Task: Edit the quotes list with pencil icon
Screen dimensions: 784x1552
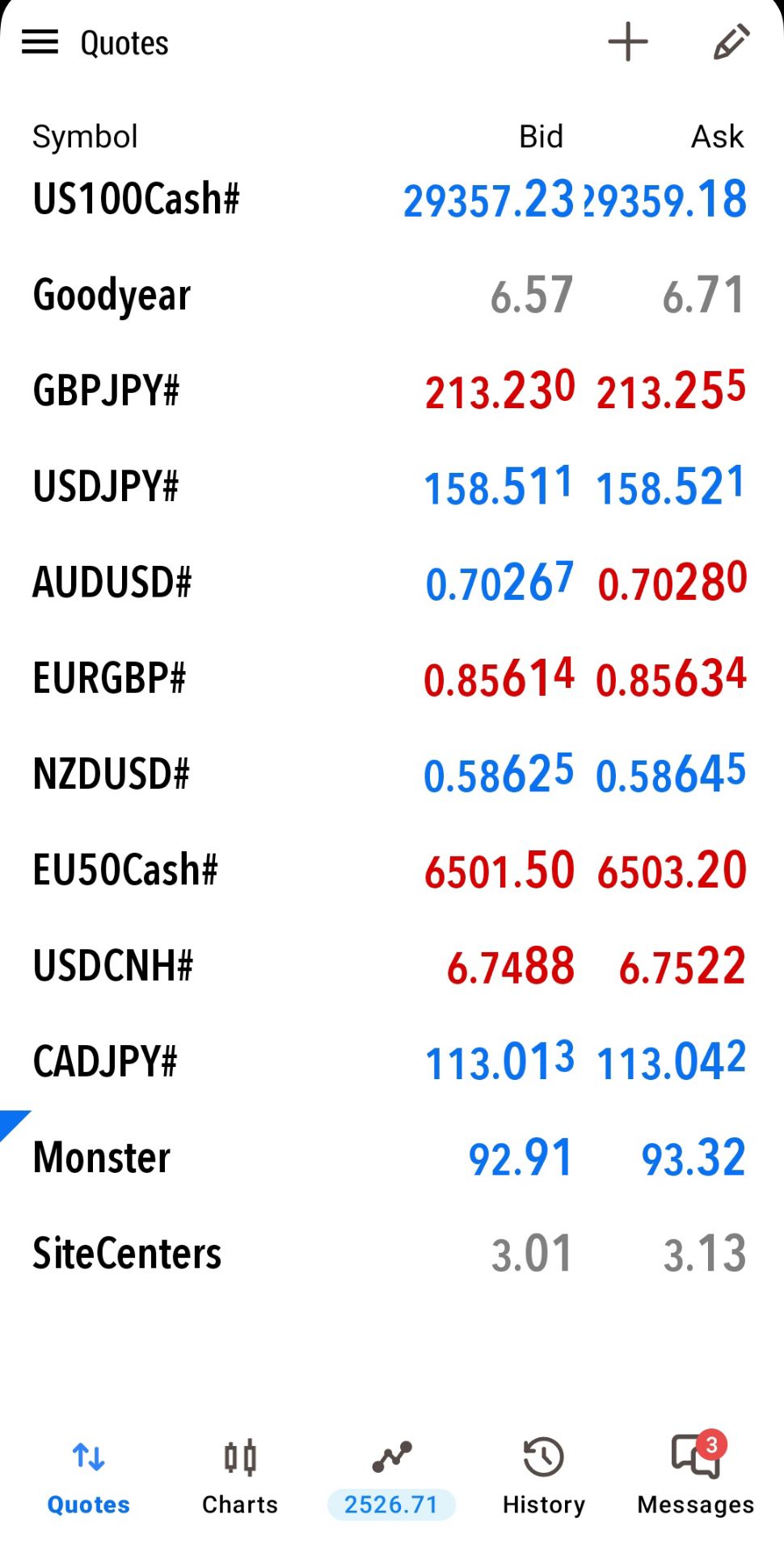Action: pos(731,42)
